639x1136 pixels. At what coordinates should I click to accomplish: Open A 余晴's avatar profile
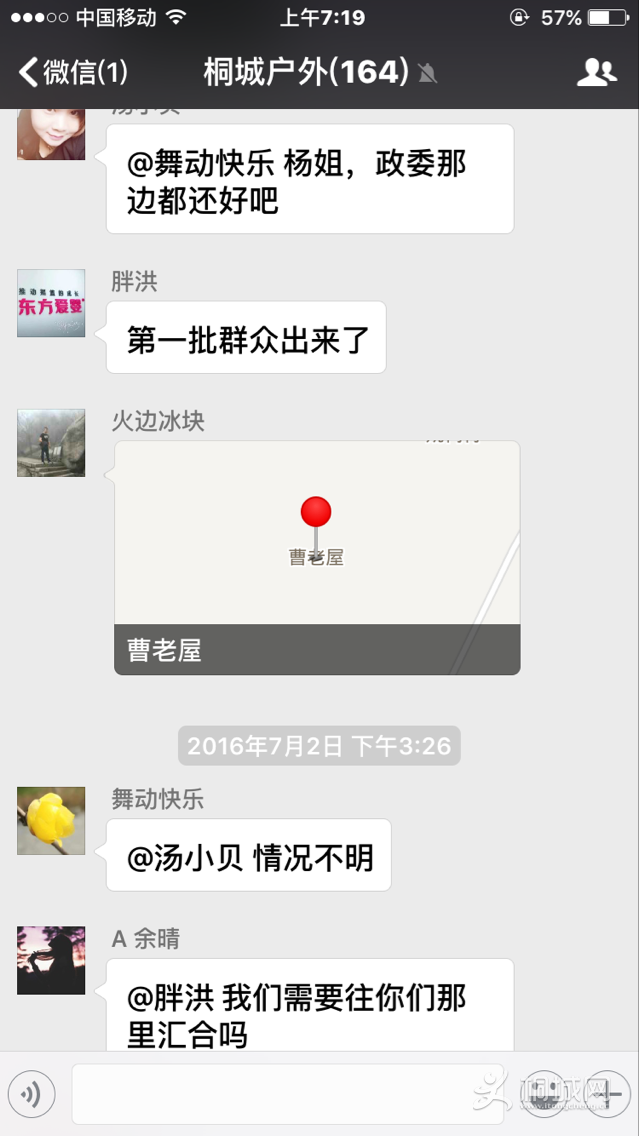pyautogui.click(x=51, y=960)
